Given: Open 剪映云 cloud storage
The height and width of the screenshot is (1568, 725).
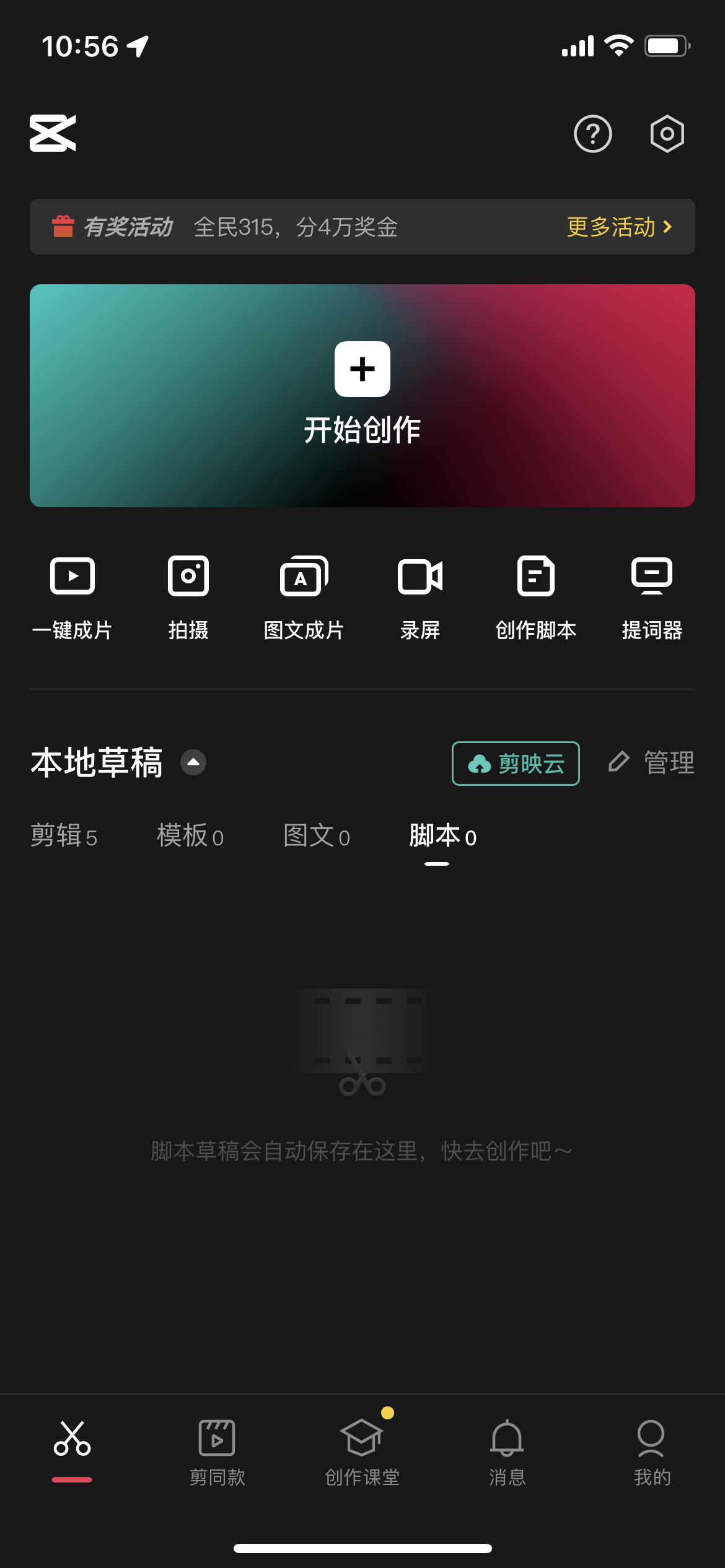Looking at the screenshot, I should [516, 764].
